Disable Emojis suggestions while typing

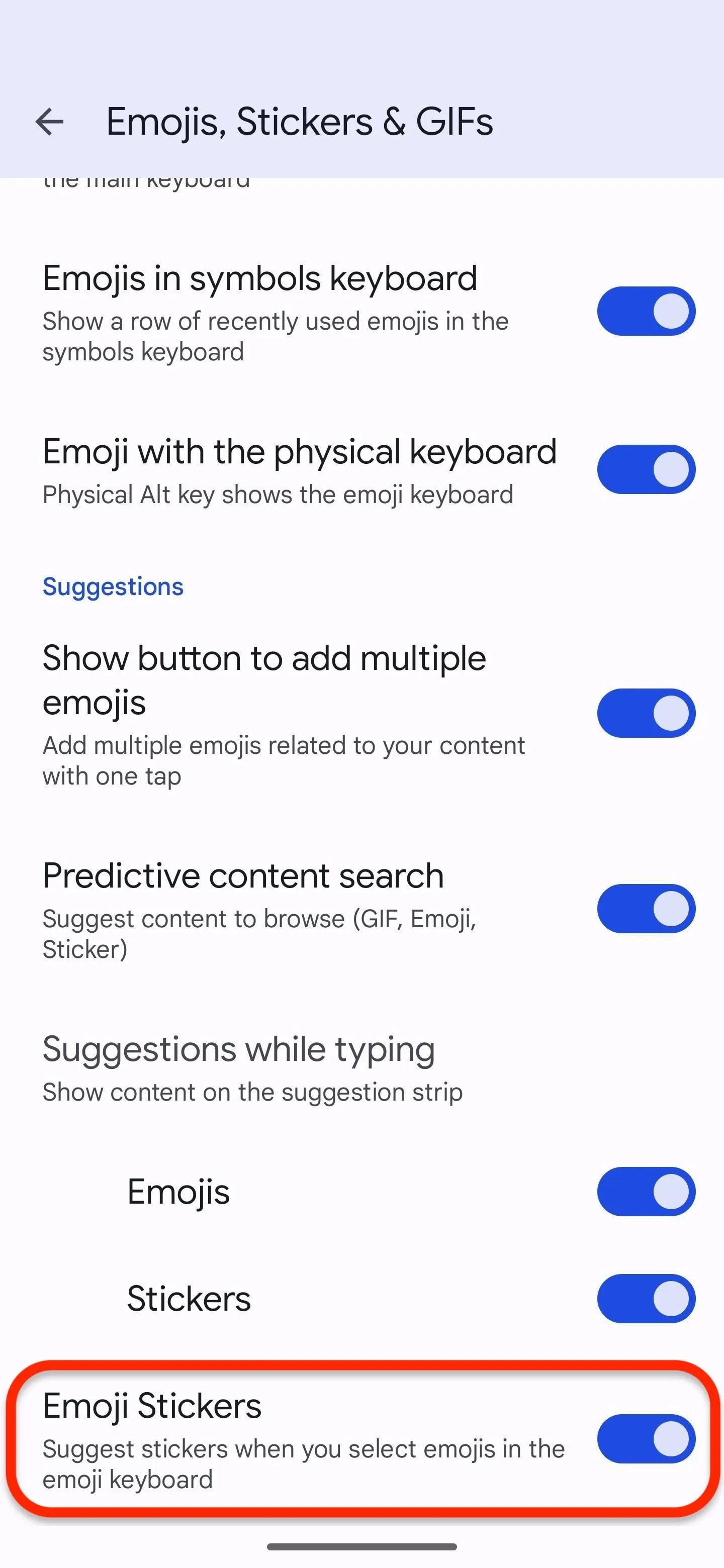click(x=646, y=1191)
